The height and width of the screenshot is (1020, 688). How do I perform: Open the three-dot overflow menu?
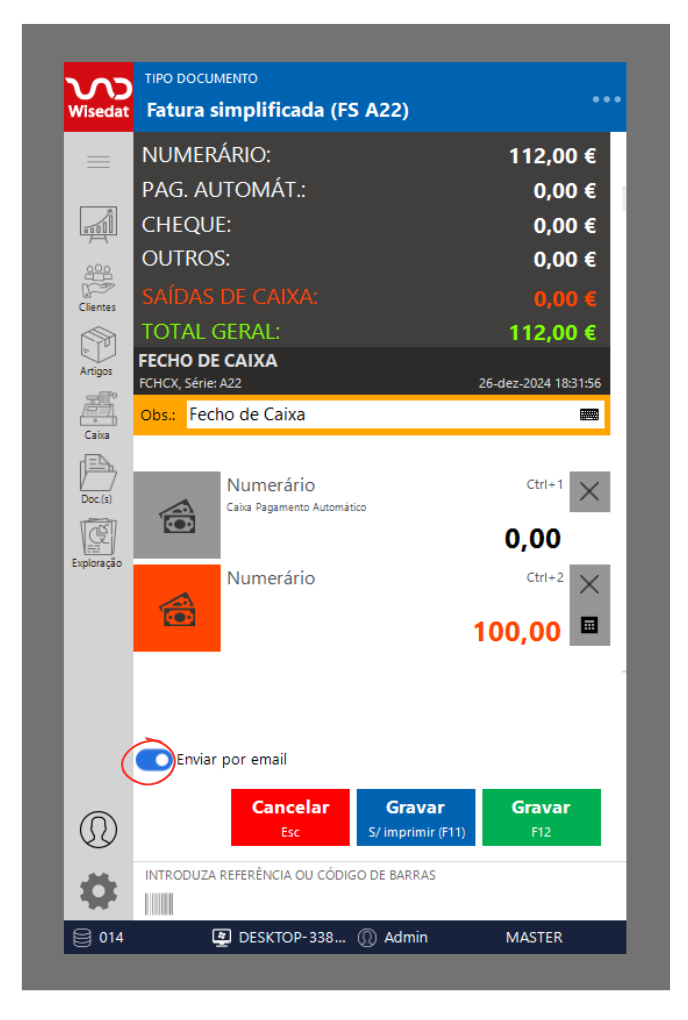[x=606, y=99]
